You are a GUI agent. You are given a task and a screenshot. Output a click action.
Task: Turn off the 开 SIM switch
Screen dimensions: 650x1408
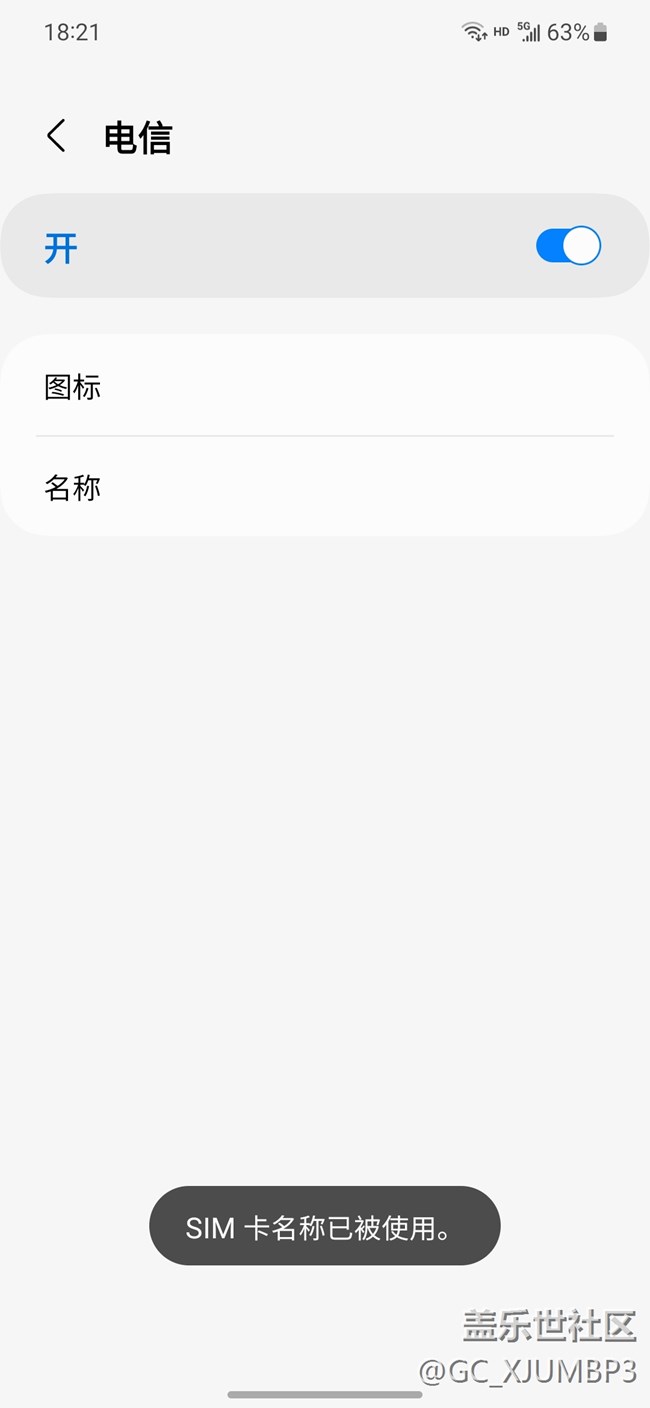[568, 245]
